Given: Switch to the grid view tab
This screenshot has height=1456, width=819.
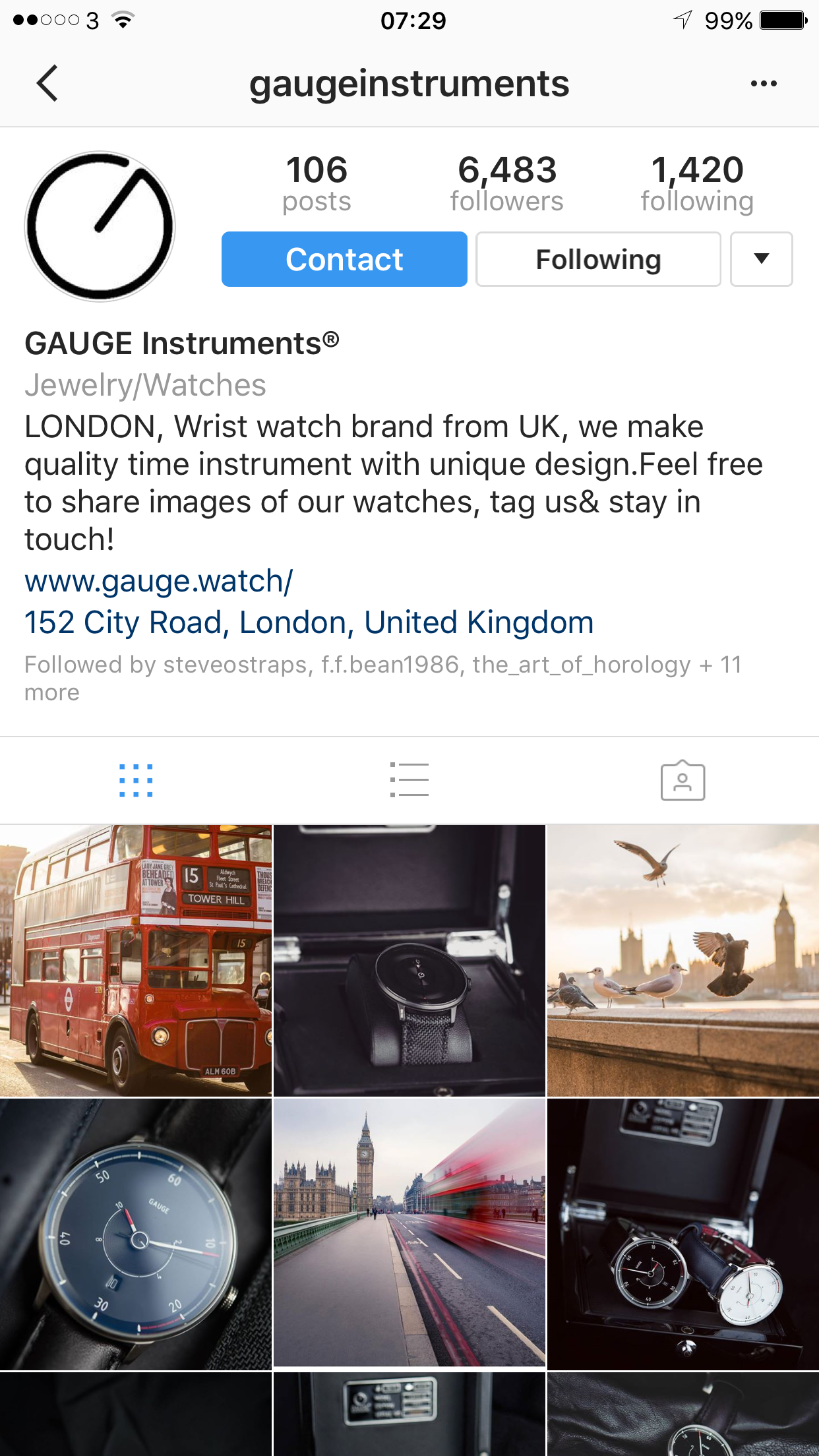Looking at the screenshot, I should 136,781.
